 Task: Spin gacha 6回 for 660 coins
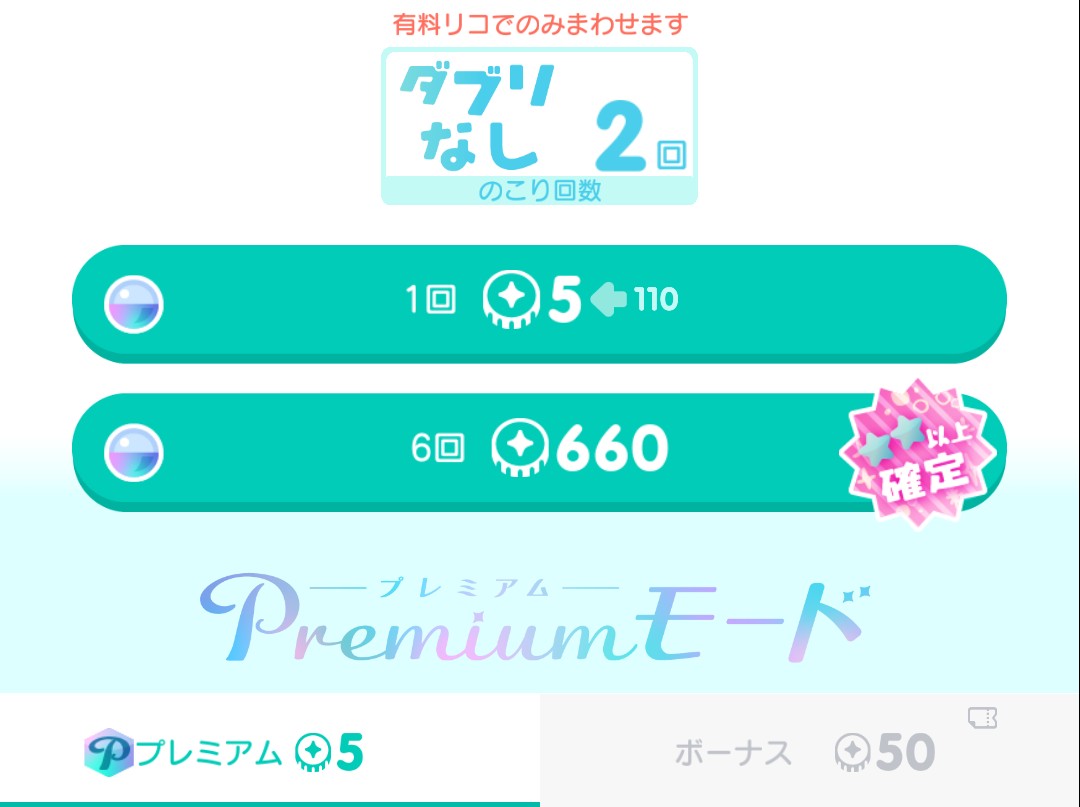540,451
